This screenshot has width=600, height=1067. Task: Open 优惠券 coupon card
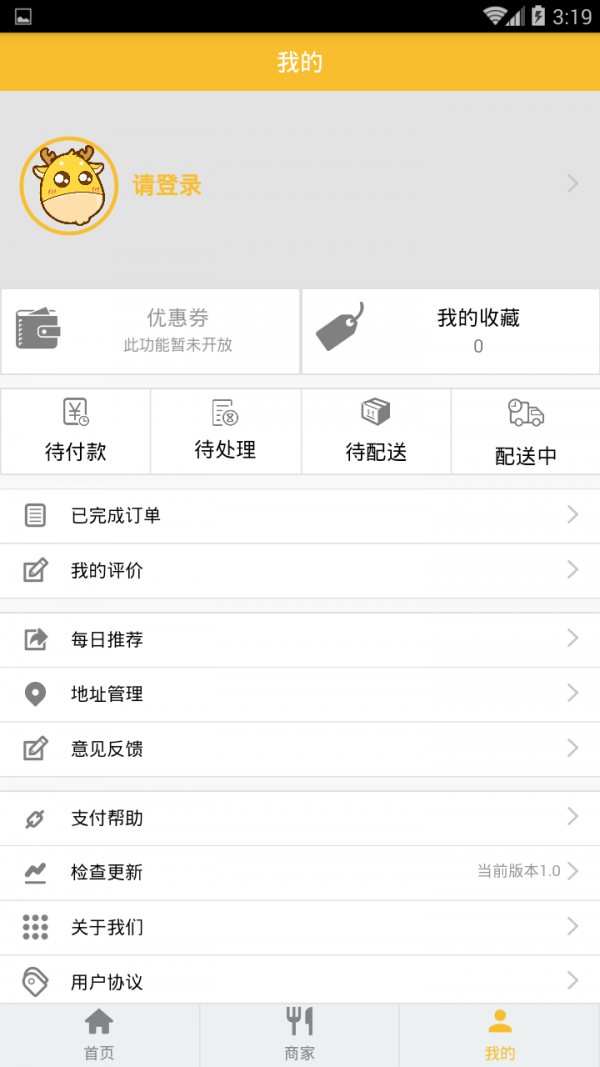point(150,331)
